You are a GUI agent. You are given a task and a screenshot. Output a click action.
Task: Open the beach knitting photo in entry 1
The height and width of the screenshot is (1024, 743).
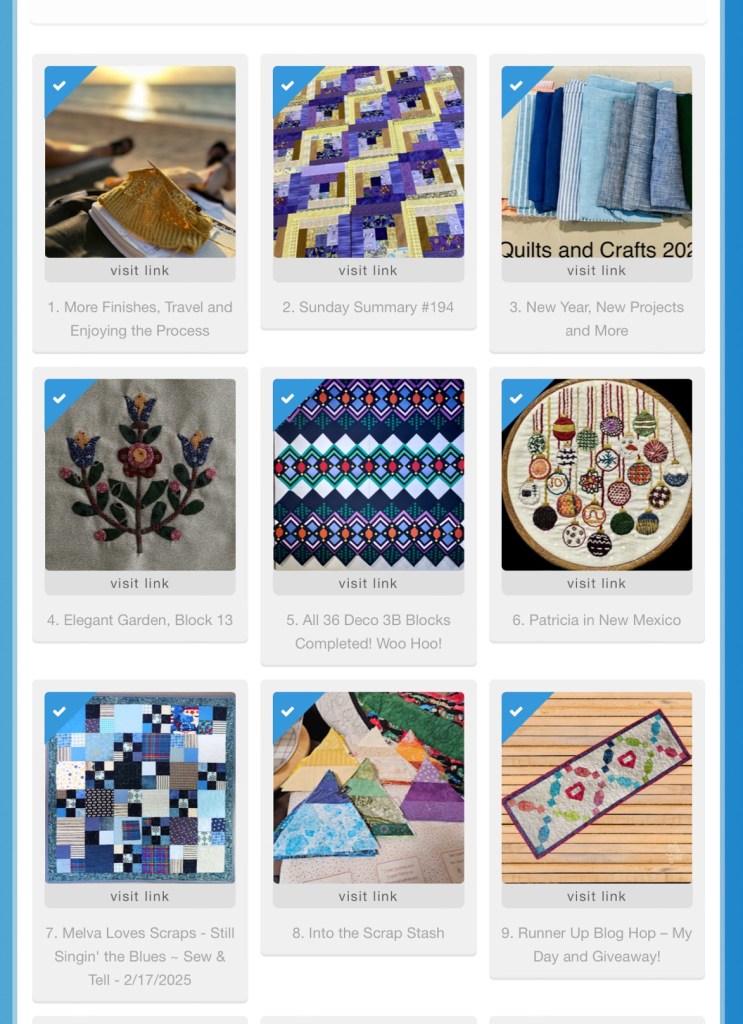(140, 161)
